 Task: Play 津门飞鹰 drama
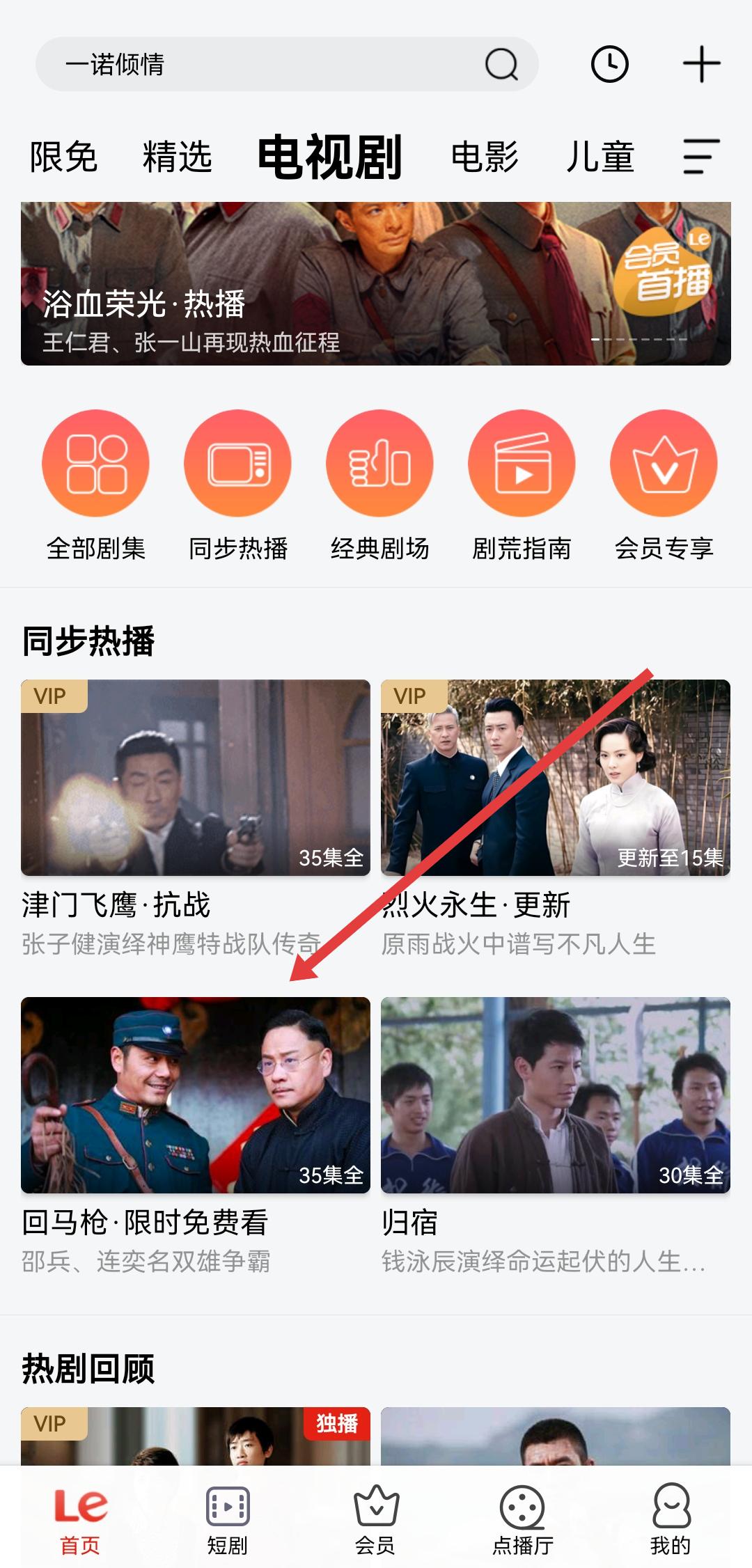pyautogui.click(x=196, y=778)
